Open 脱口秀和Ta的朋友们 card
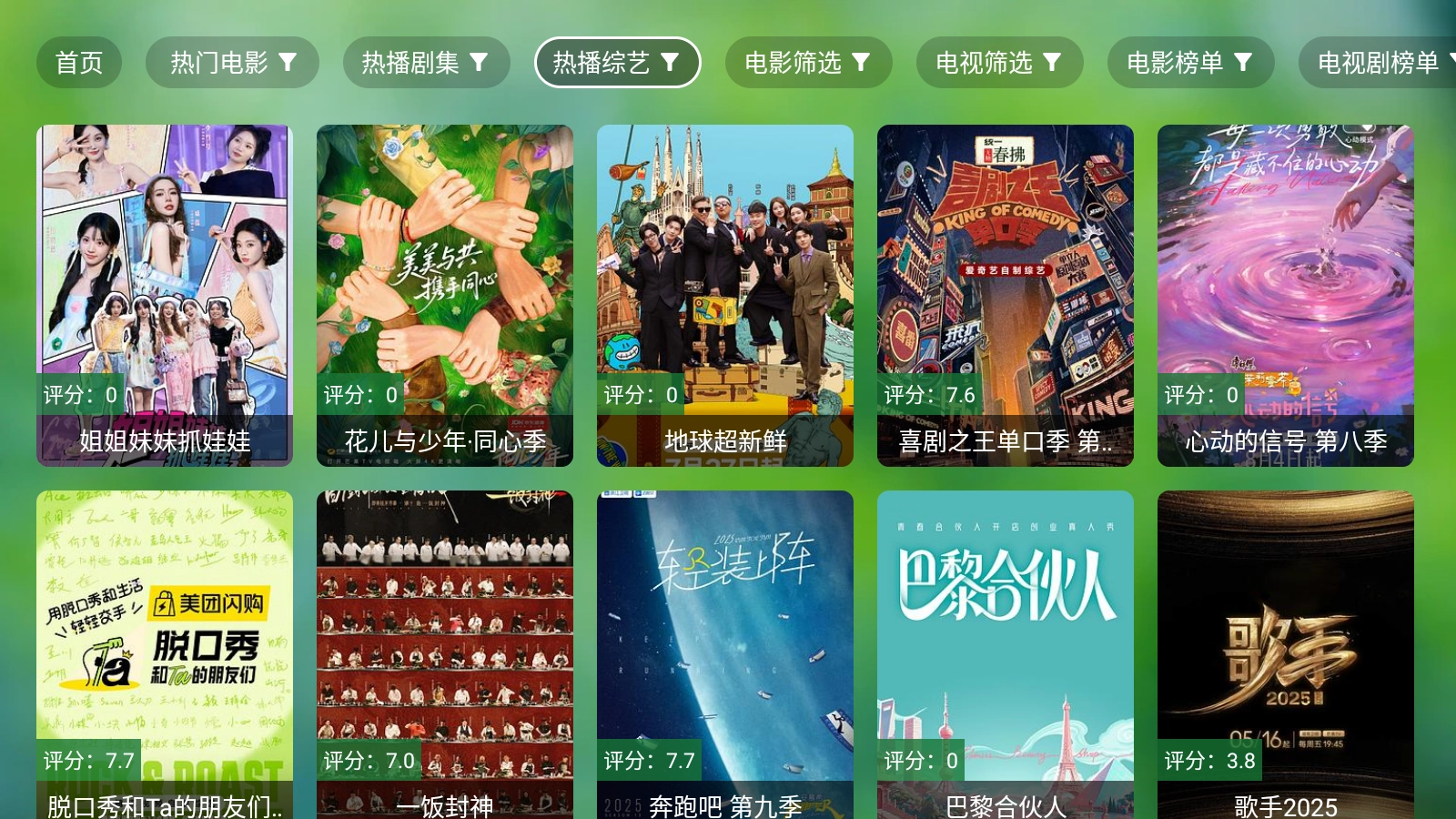 coord(165,655)
